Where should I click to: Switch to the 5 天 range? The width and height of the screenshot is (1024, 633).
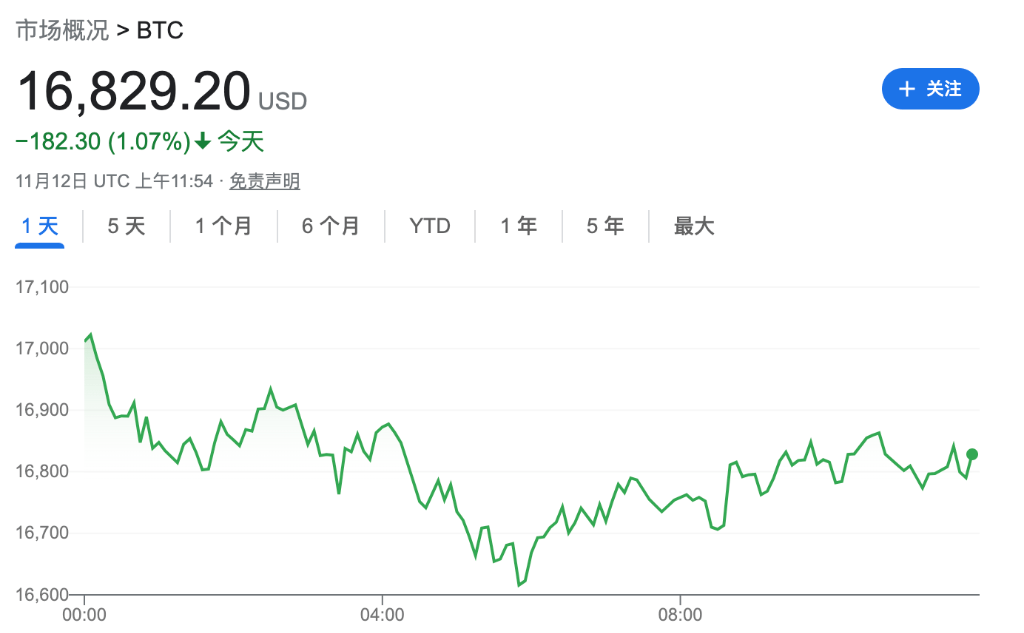(126, 226)
